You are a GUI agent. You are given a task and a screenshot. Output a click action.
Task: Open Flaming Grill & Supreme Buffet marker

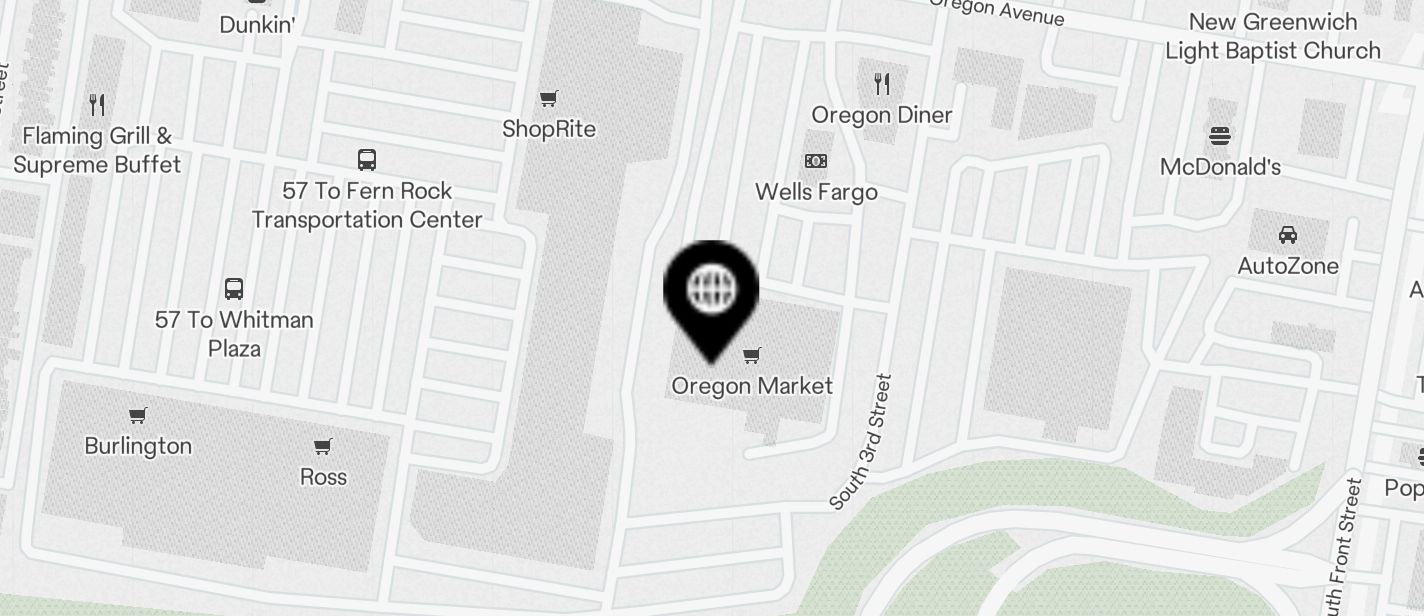(97, 105)
